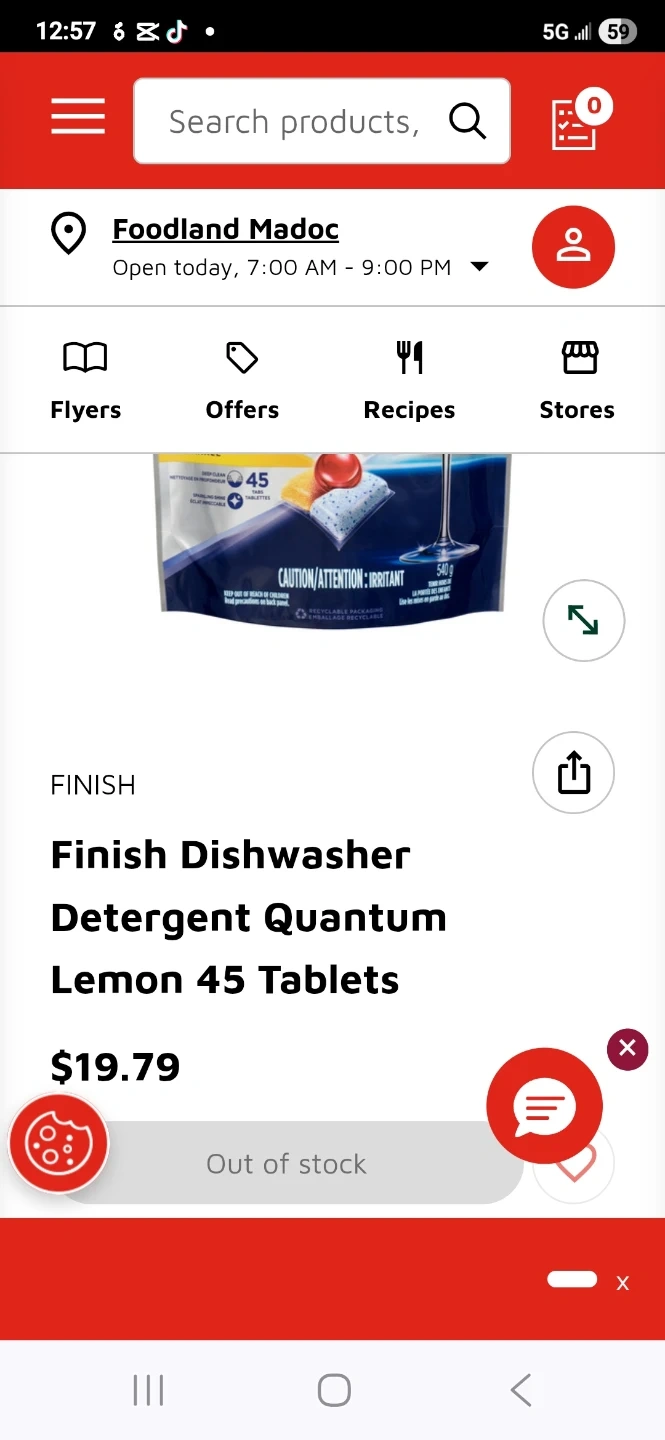665x1440 pixels.
Task: Close the red bottom banner
Action: [x=622, y=1284]
